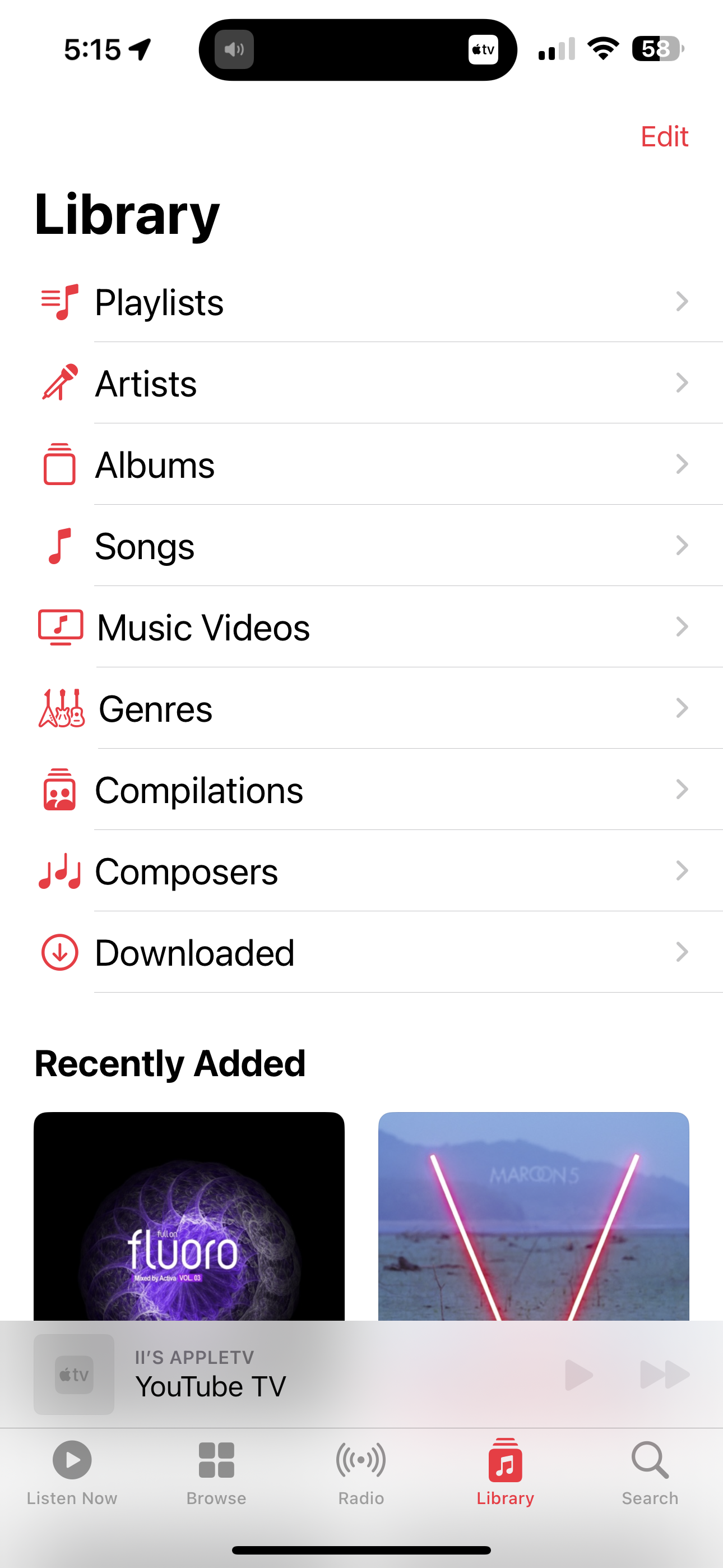
Task: Browse library by Genres
Action: coord(361,708)
